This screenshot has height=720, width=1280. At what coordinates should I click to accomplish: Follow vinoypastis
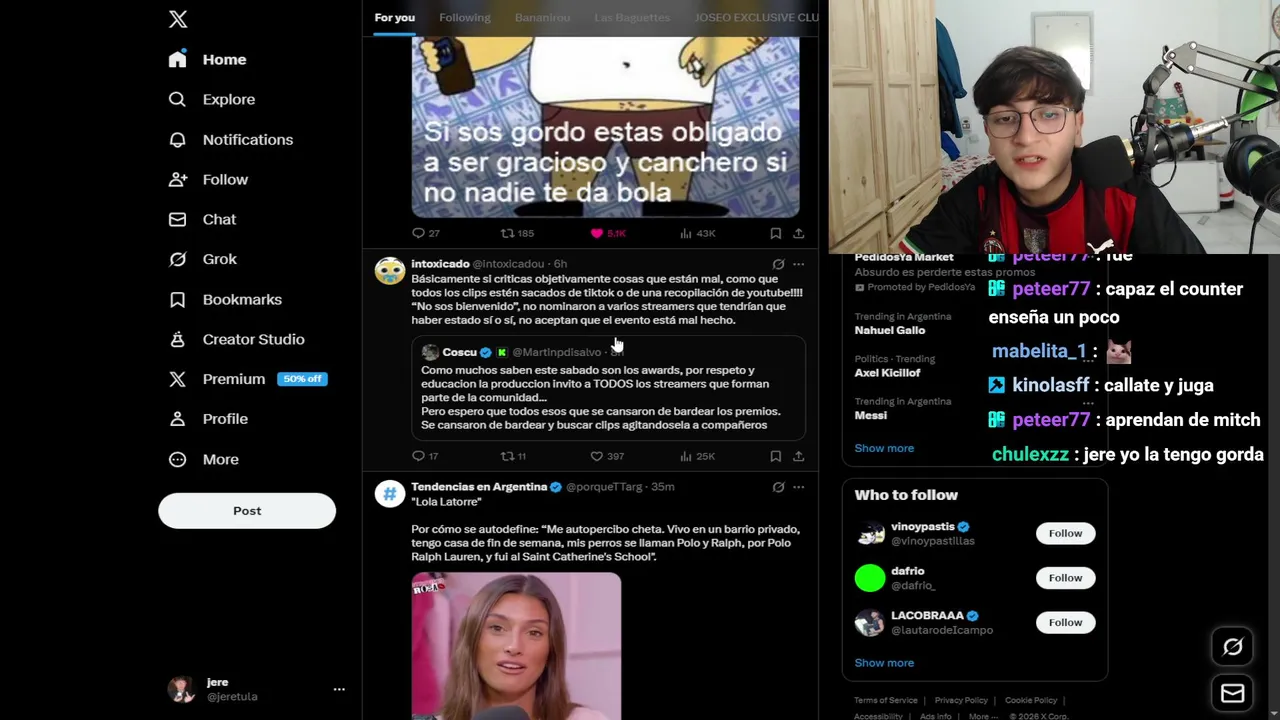(1065, 533)
